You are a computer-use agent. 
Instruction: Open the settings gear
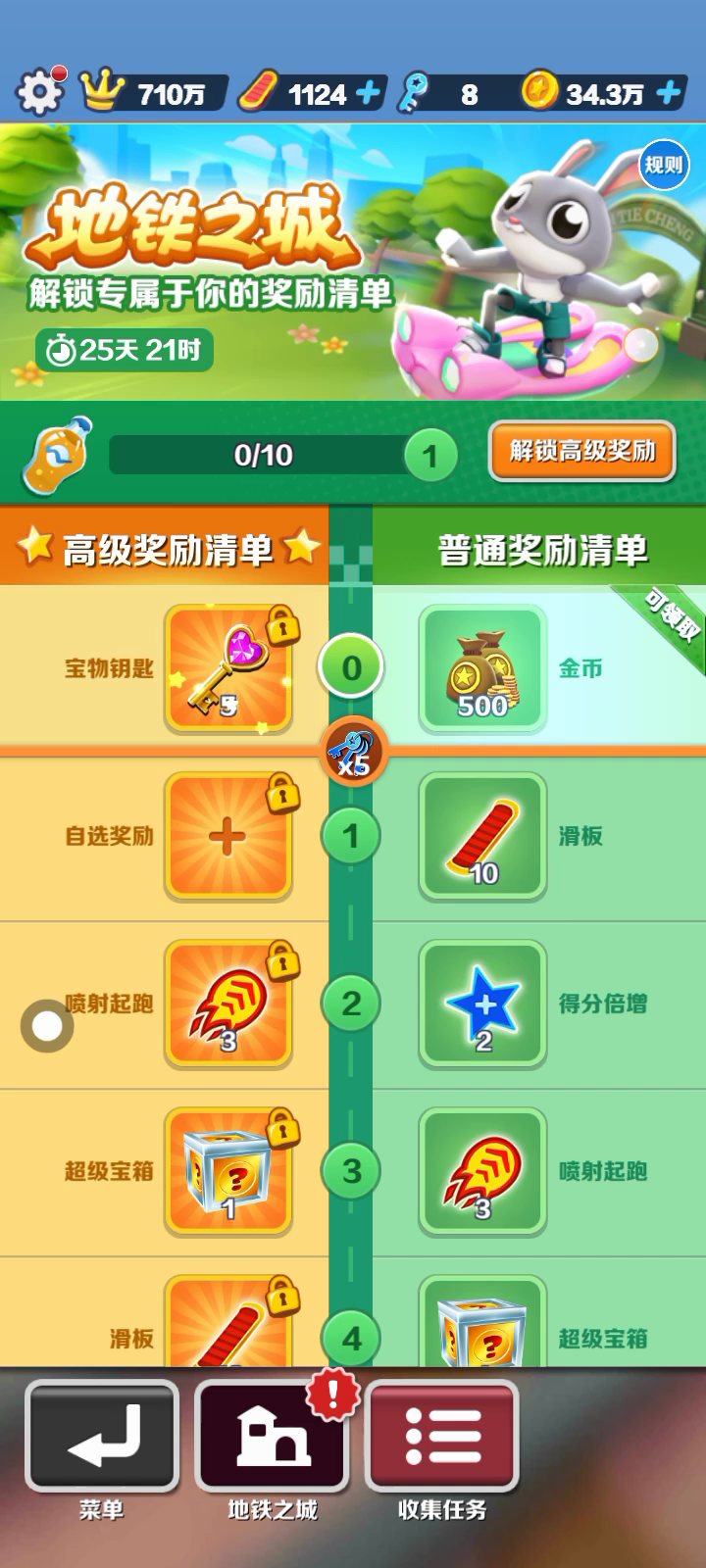click(x=39, y=93)
